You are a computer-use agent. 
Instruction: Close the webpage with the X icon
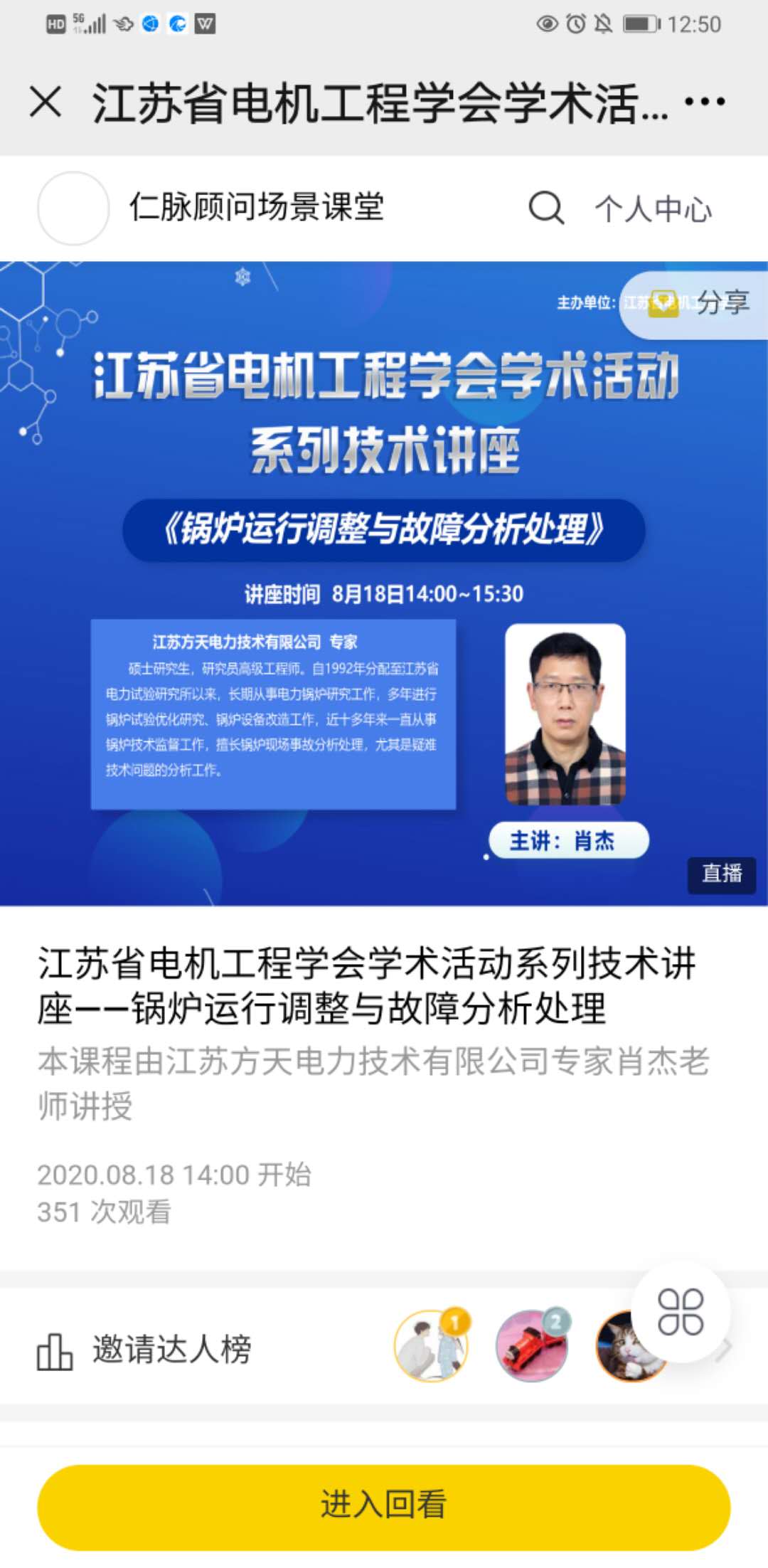[46, 102]
